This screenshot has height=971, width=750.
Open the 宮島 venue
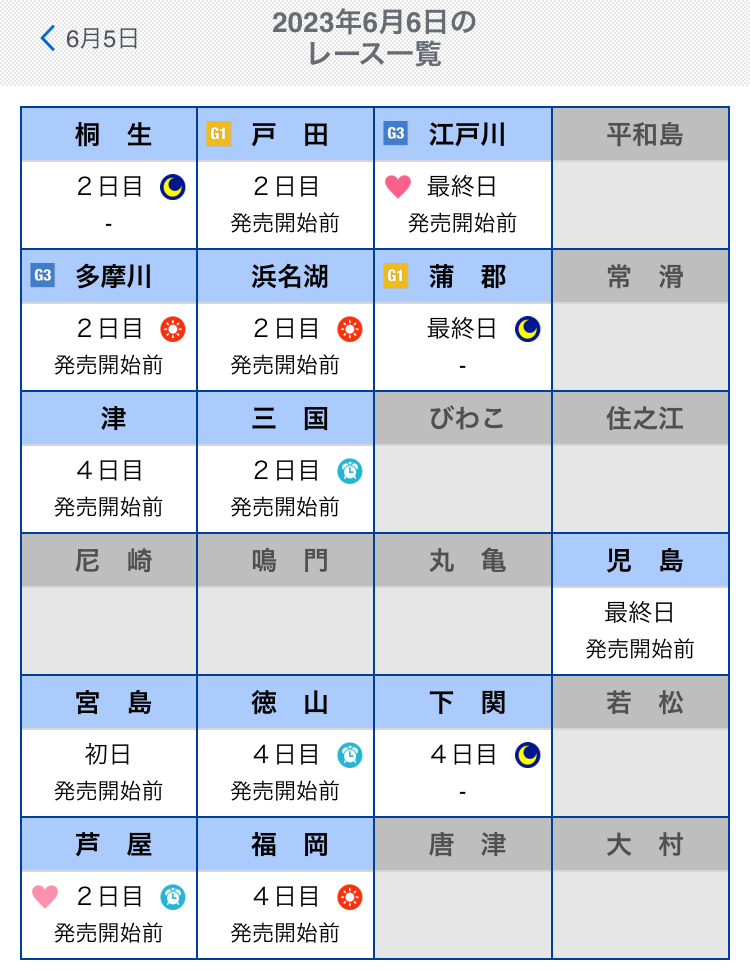109,746
